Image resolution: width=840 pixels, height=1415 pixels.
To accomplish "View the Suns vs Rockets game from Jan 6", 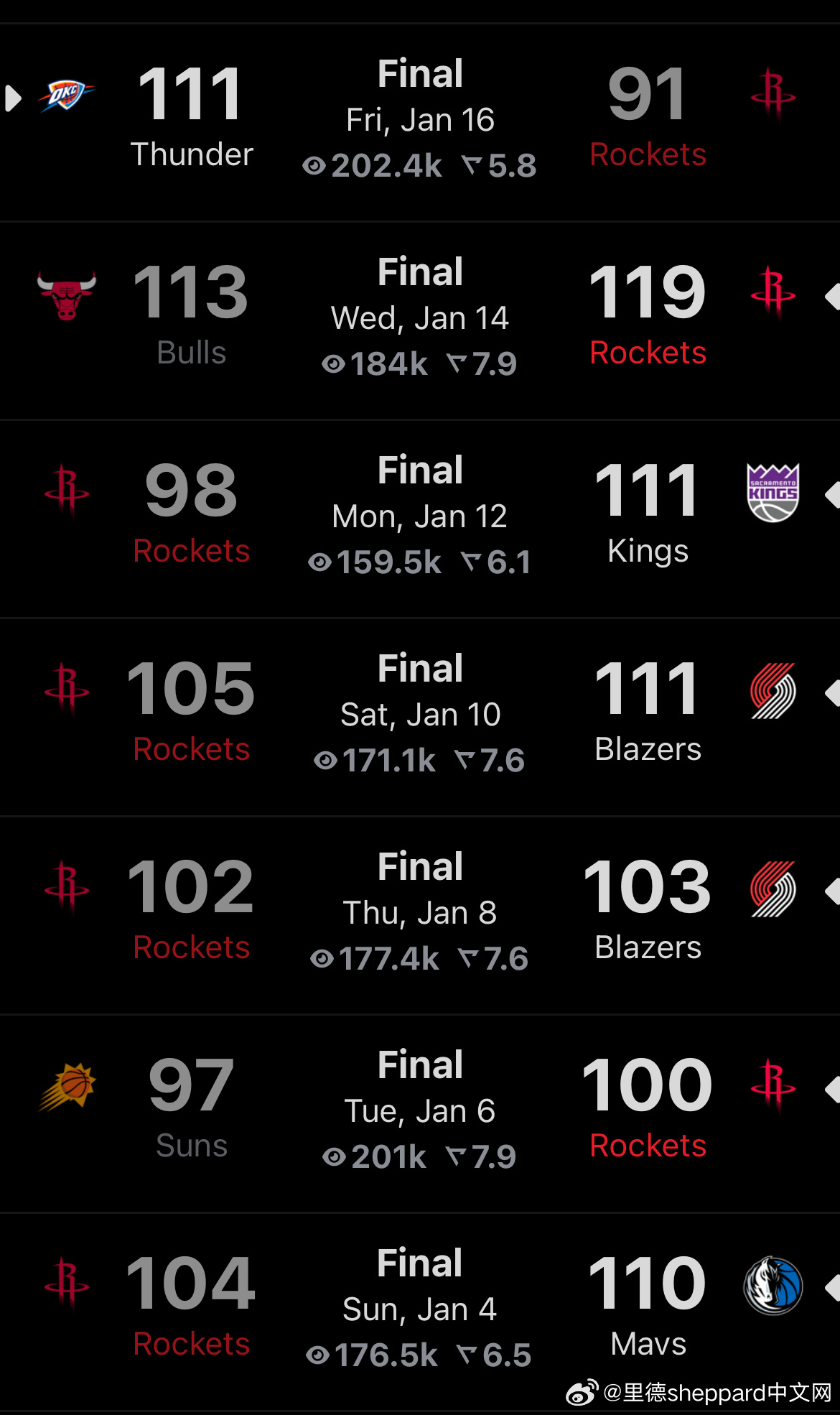I will pyautogui.click(x=420, y=1112).
